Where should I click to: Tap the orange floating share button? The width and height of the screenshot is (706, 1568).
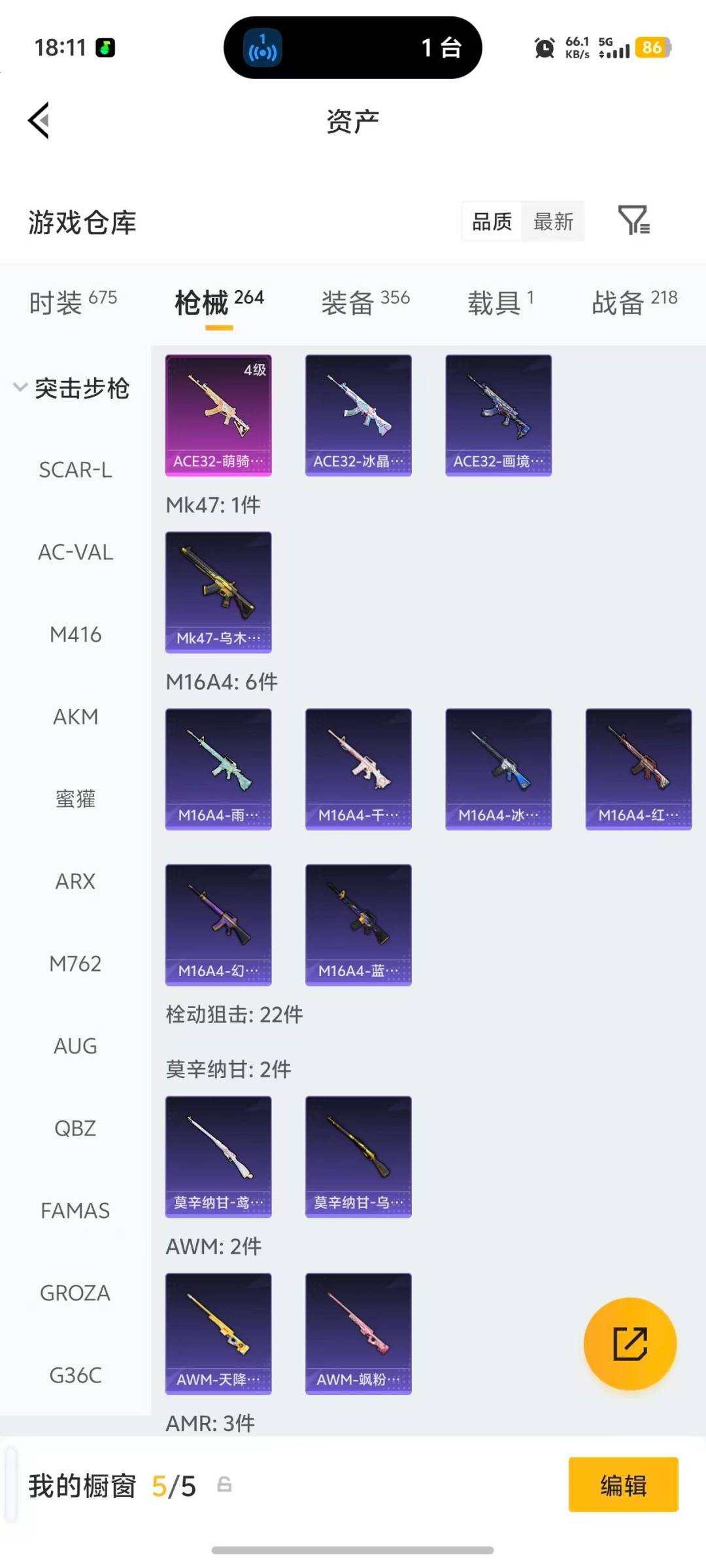630,1343
